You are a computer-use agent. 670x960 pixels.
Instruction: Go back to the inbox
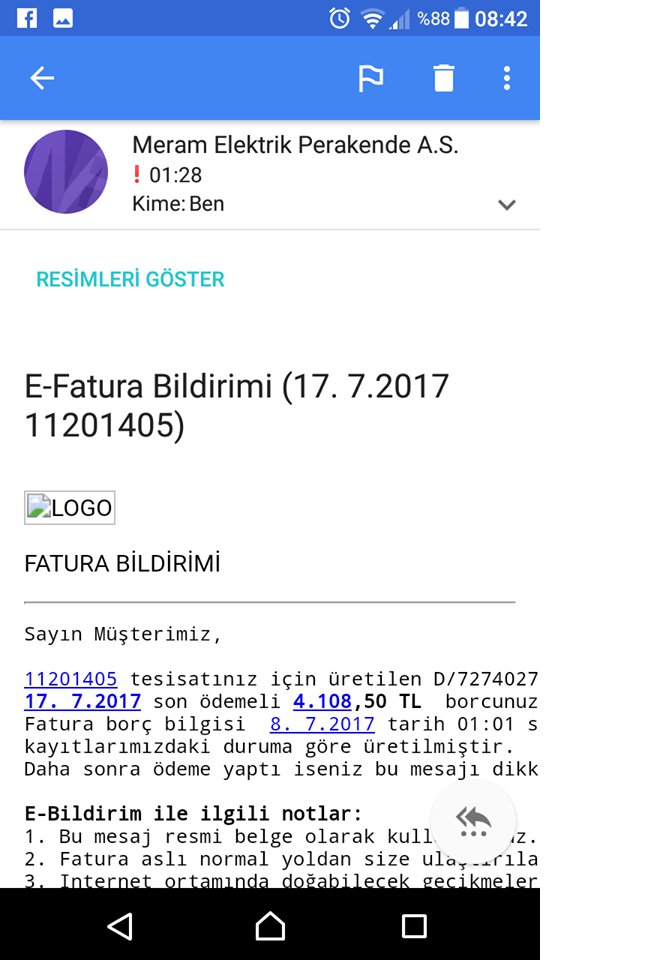point(42,78)
